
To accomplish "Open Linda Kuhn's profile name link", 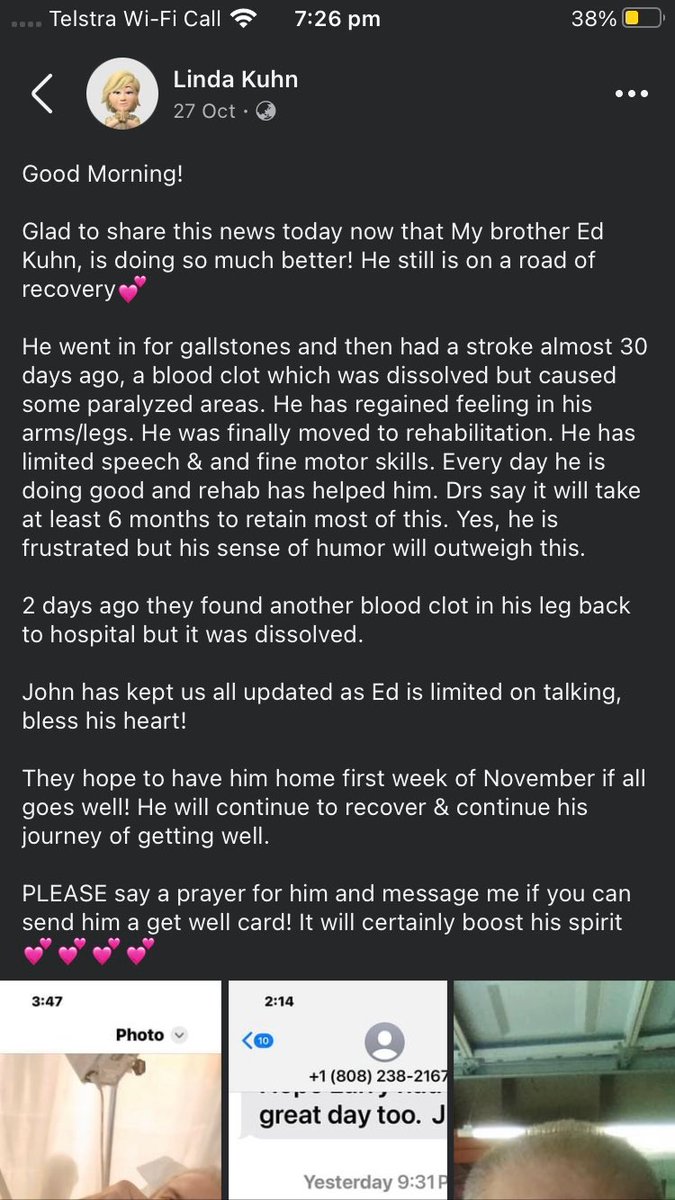I will 236,80.
